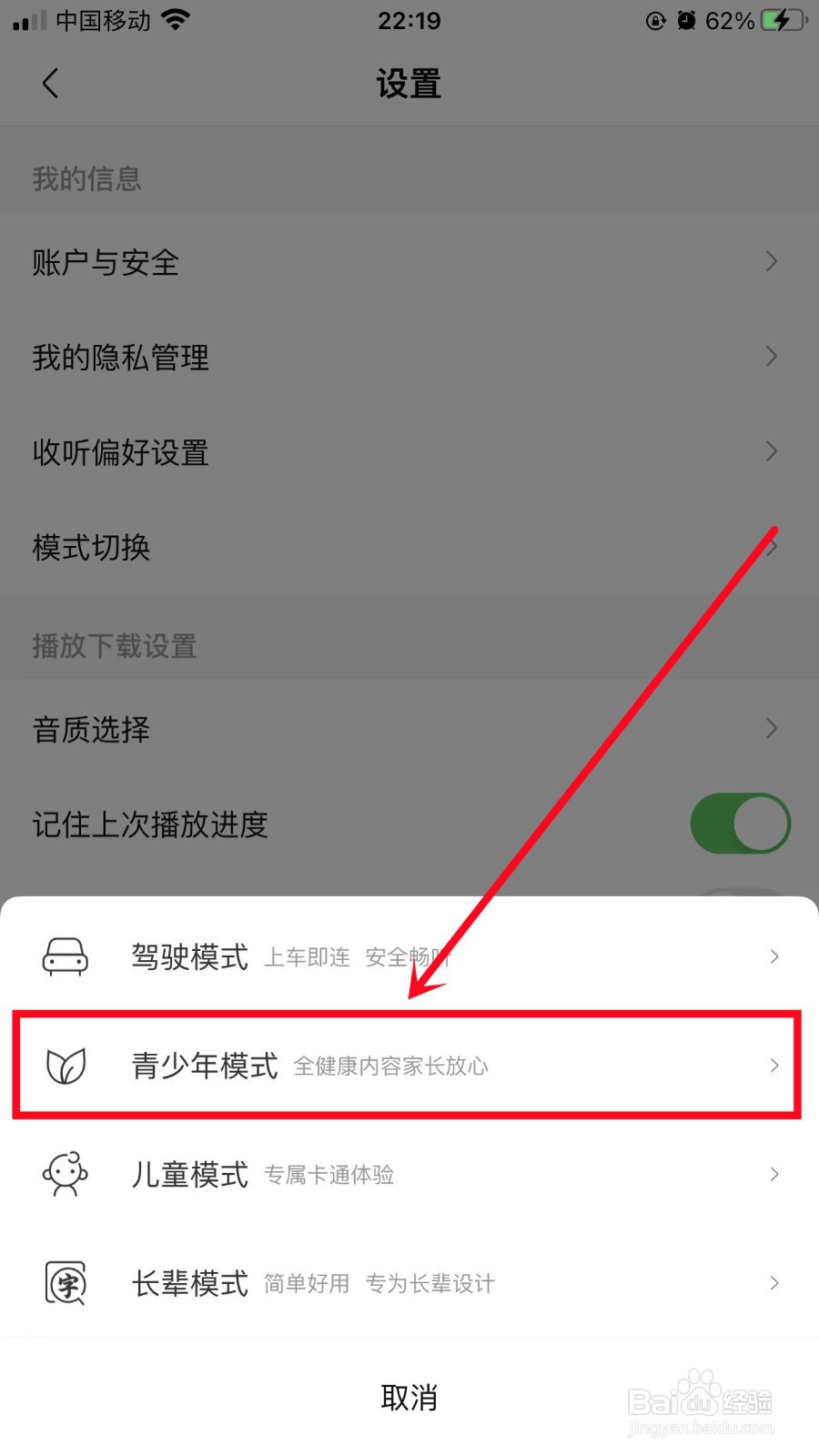This screenshot has height=1456, width=819.
Task: Expand 账户与安全 settings
Action: click(409, 262)
